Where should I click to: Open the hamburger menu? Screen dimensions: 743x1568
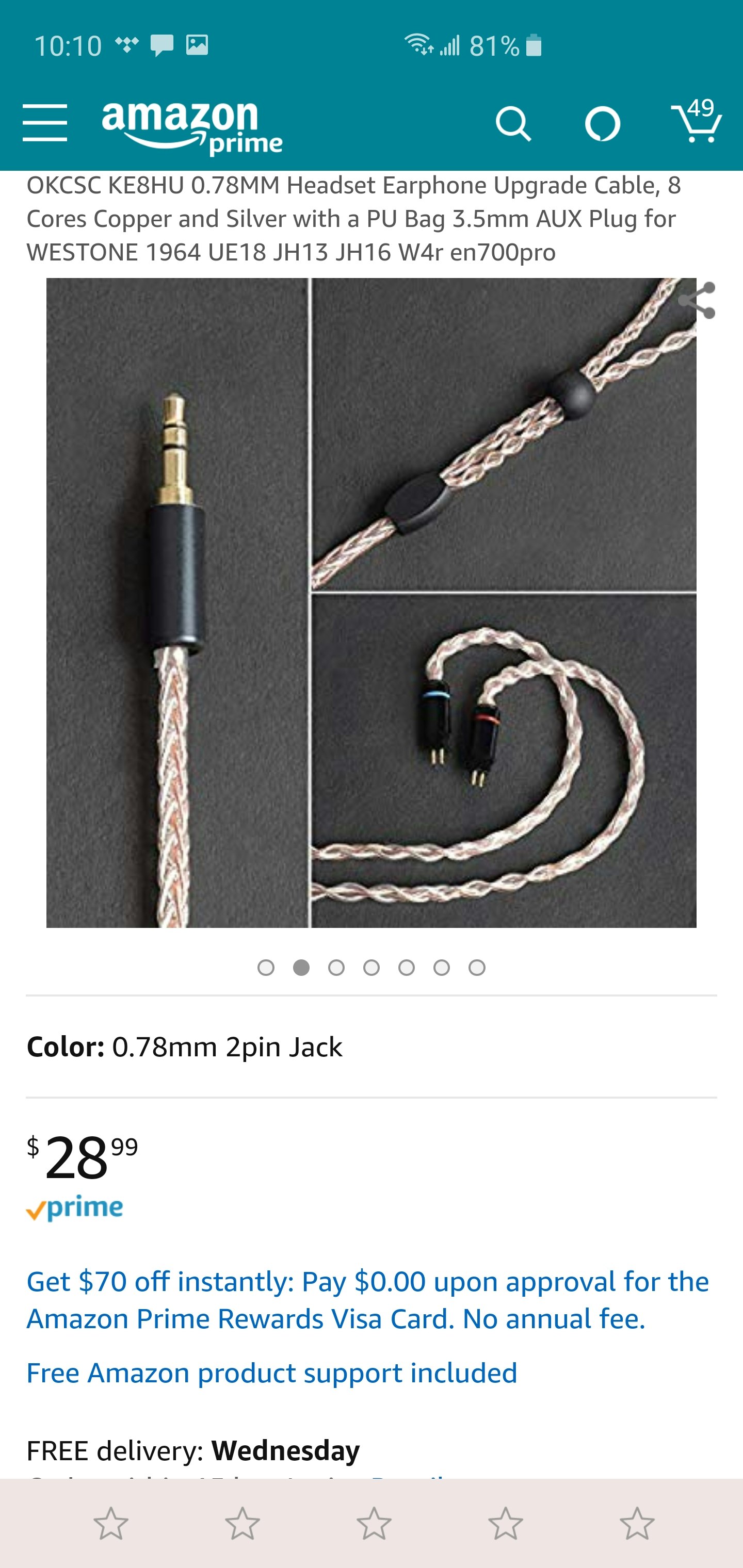click(x=44, y=123)
